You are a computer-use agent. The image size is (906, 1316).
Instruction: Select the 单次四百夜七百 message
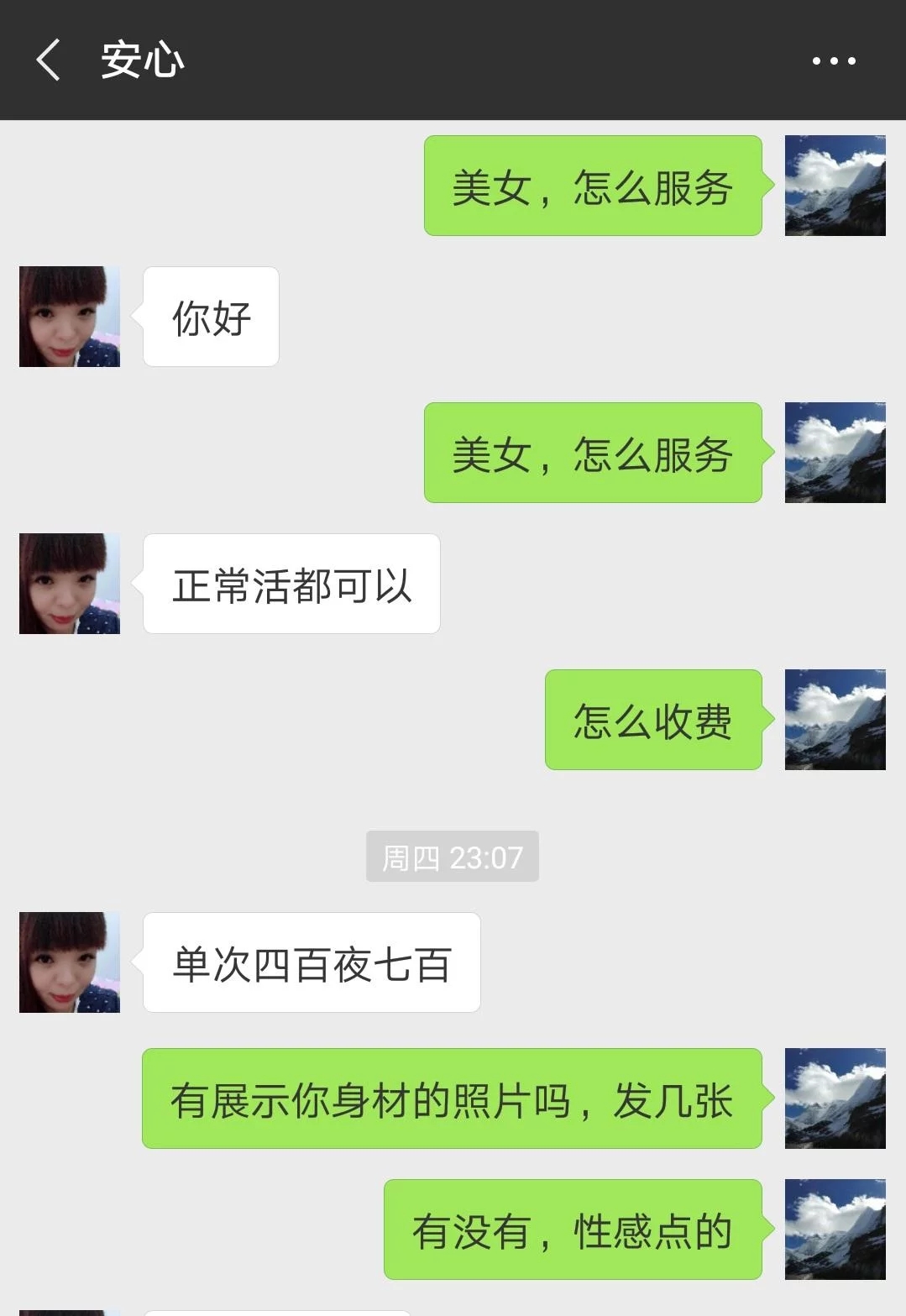312,962
